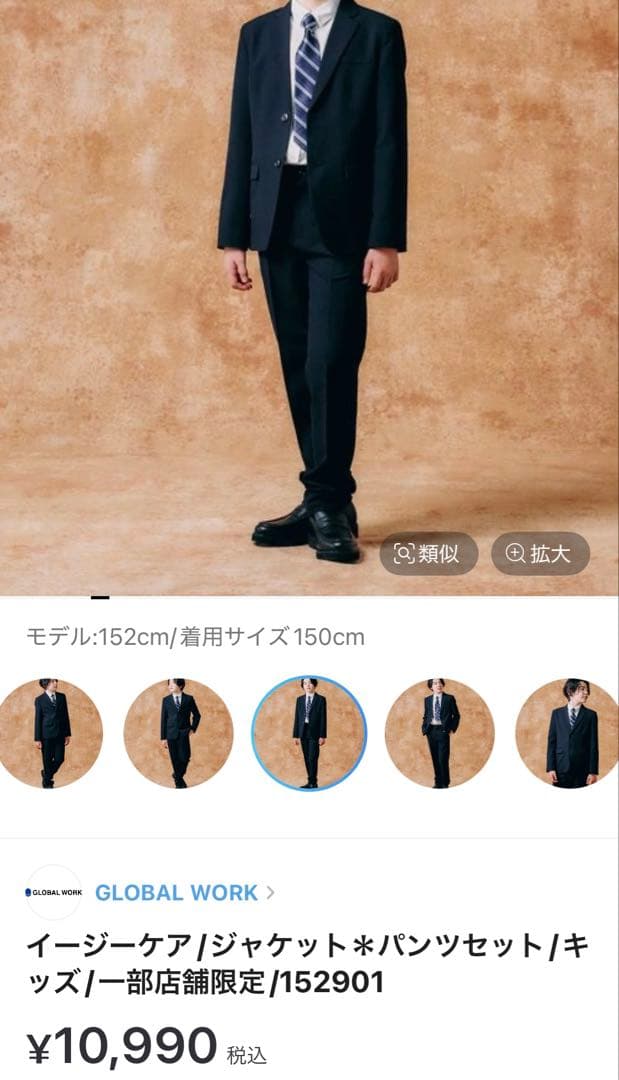
Task: Open the GLOBAL WORK brand page
Action: [x=176, y=892]
